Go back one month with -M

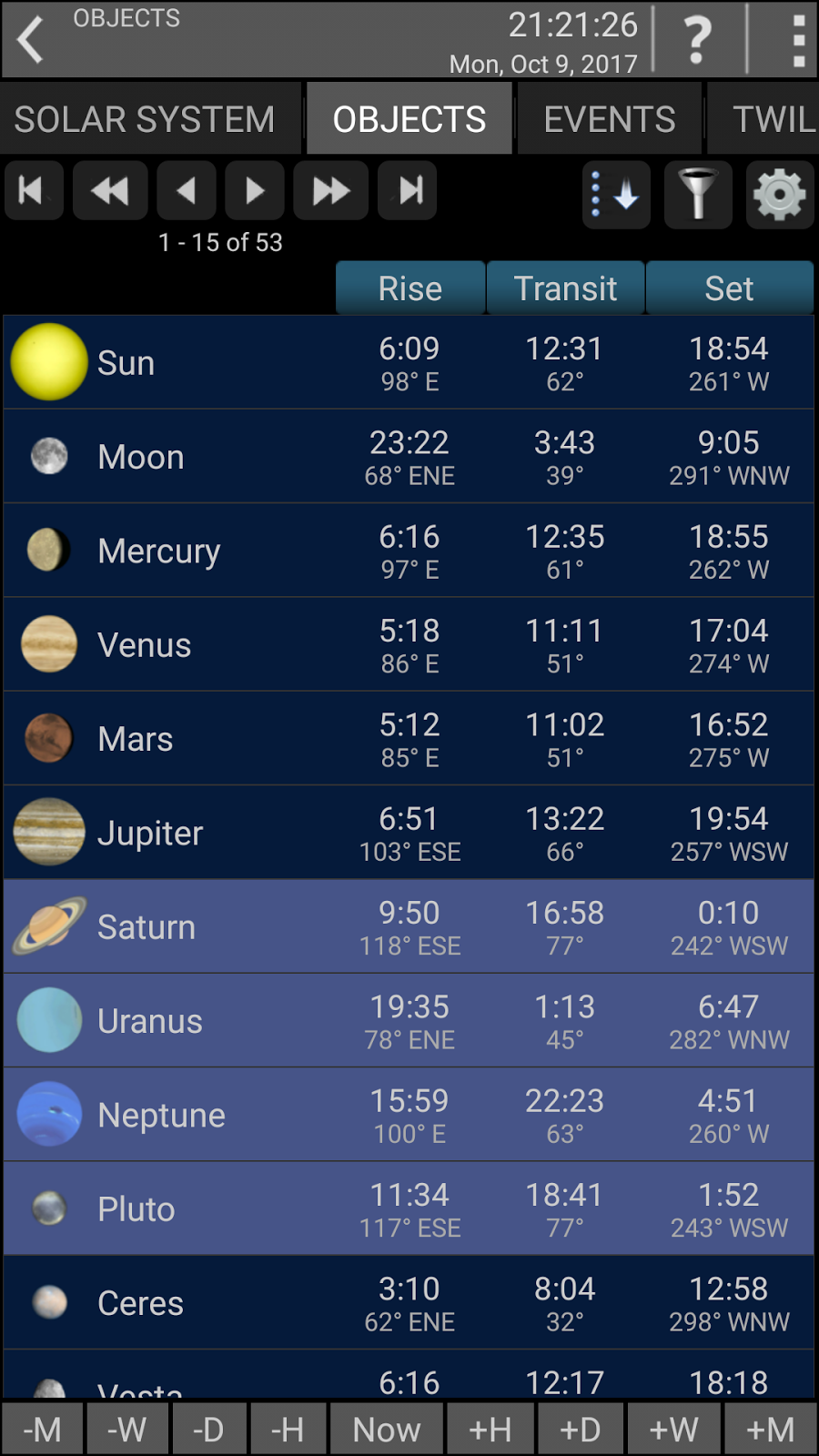(42, 1430)
